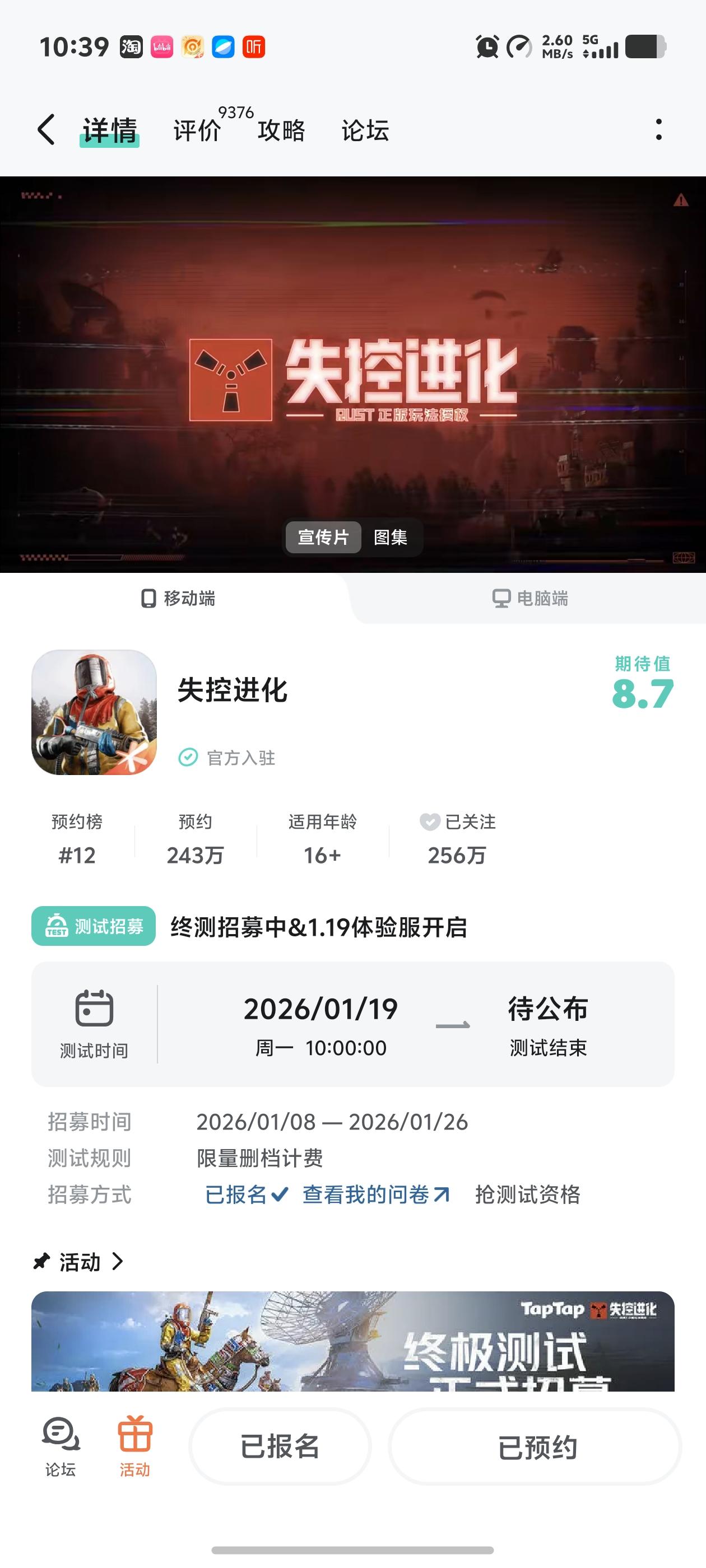706x1568 pixels.
Task: Tap the 已报名 button at the bottom
Action: click(280, 1446)
